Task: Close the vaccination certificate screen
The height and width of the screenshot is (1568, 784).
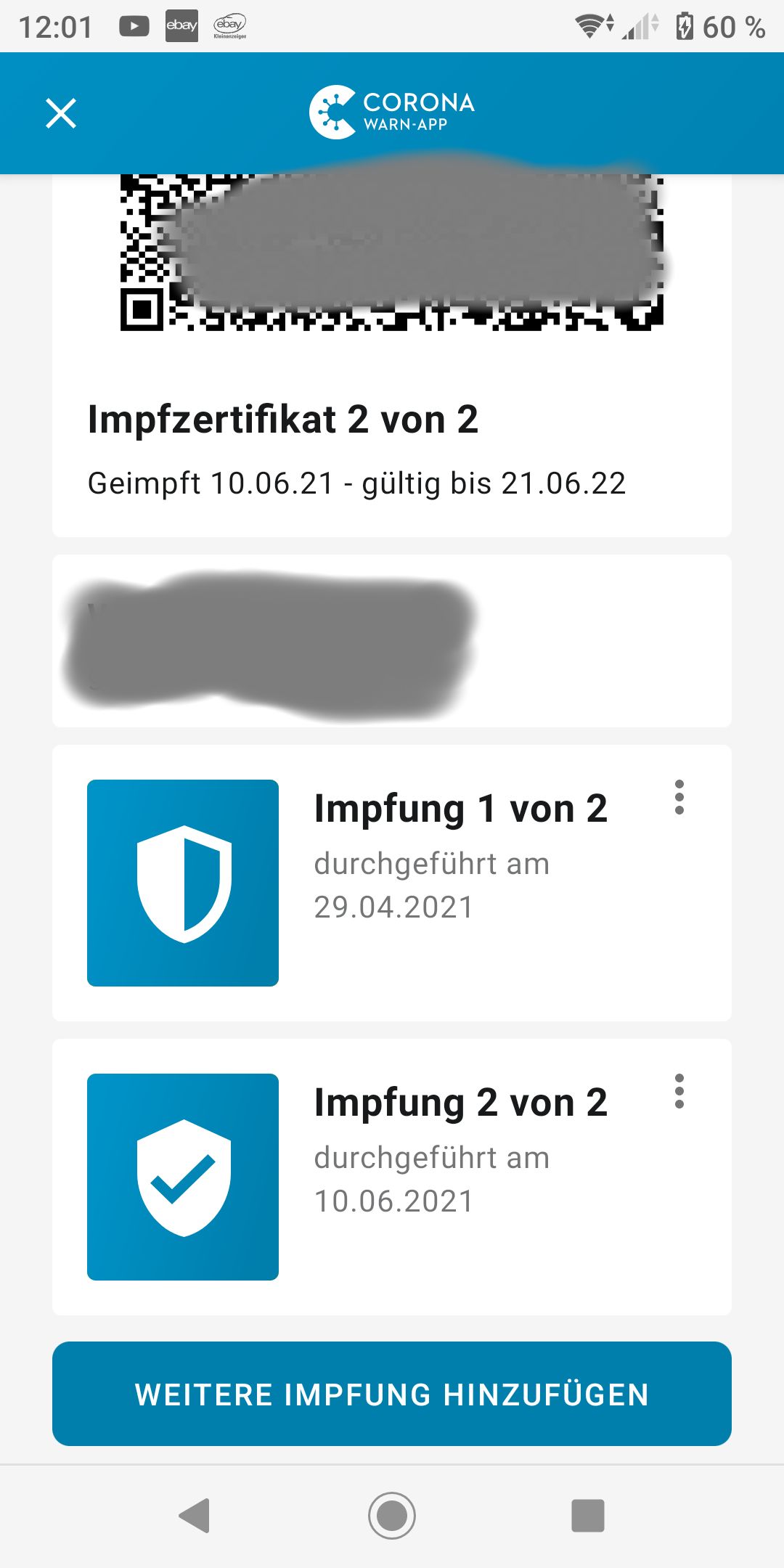Action: click(61, 113)
